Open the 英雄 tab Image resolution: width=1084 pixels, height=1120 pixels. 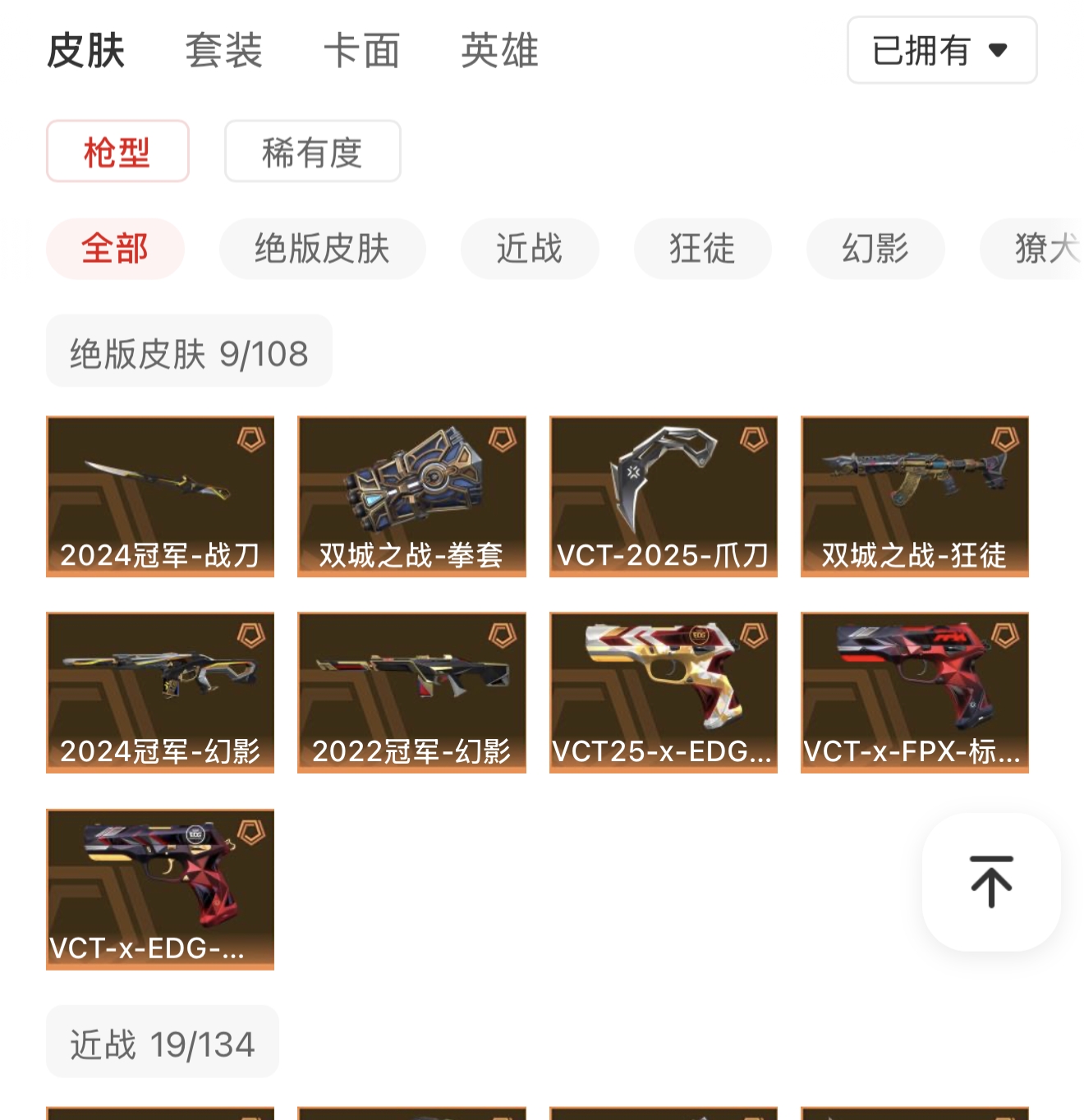pyautogui.click(x=499, y=51)
